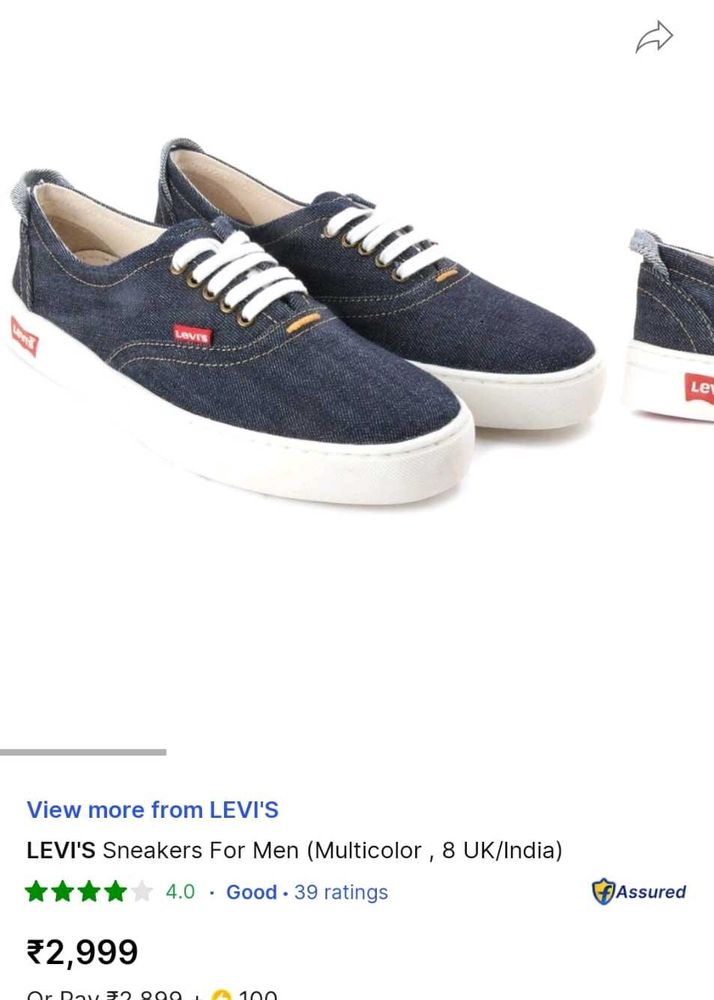View more from LEVI'S

(152, 810)
